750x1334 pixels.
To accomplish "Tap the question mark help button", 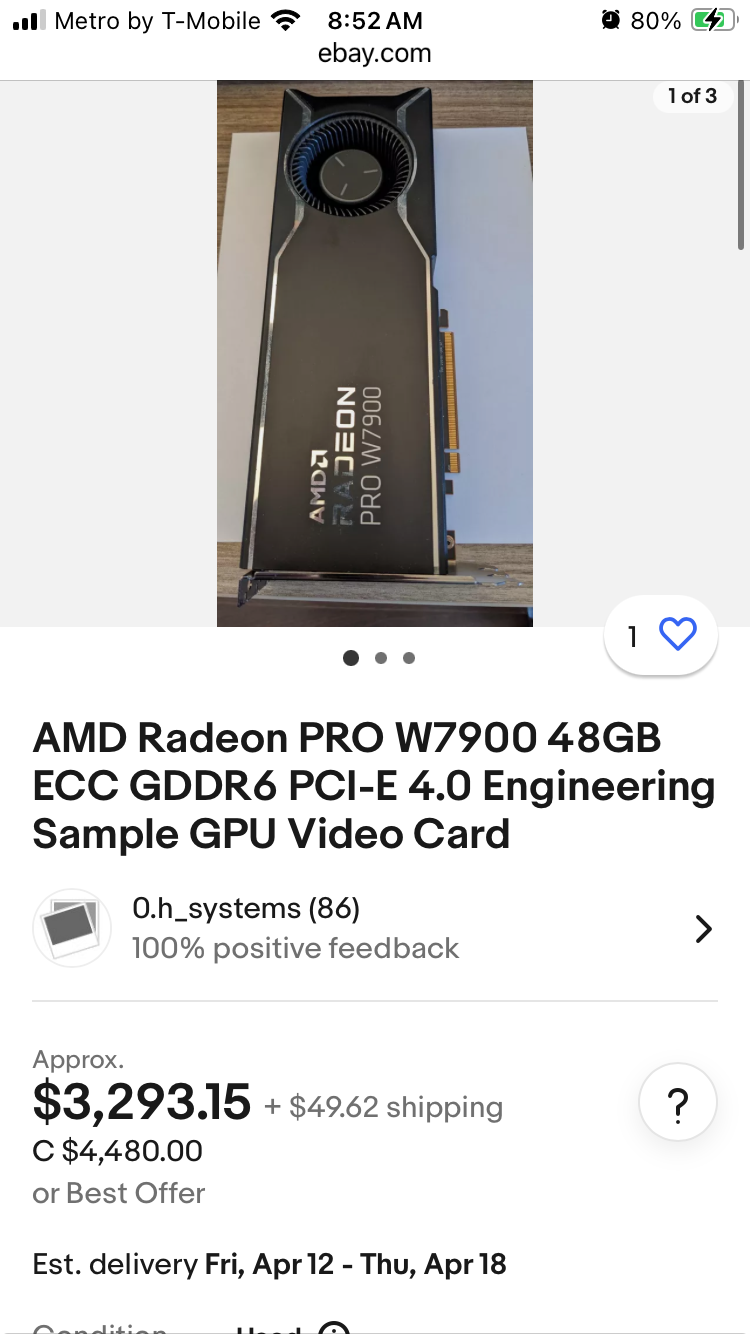I will pyautogui.click(x=677, y=1104).
